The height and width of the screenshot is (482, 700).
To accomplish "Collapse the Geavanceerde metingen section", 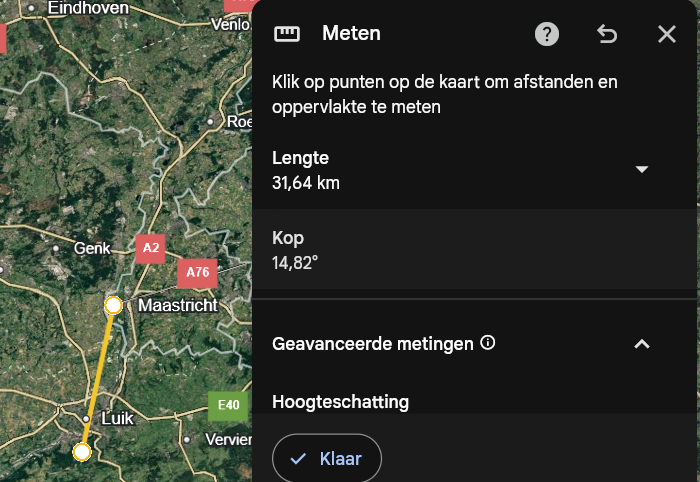I will click(642, 344).
